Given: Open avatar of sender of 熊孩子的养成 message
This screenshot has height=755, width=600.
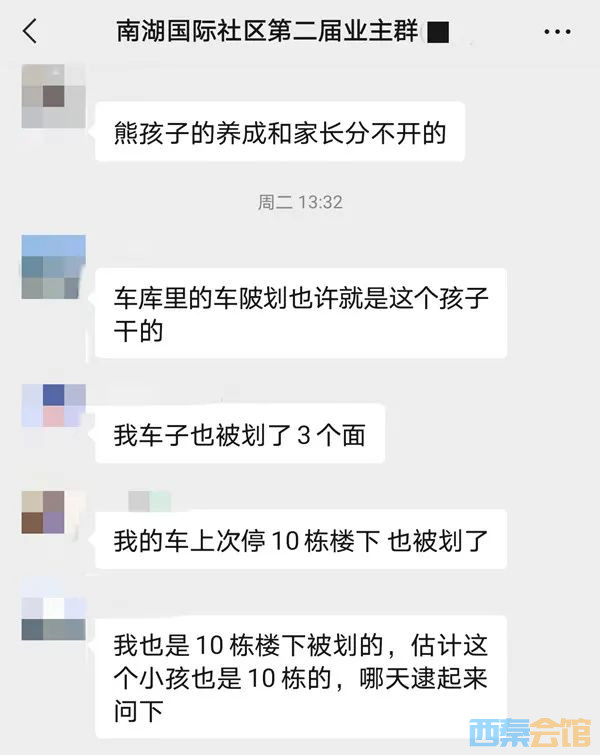Looking at the screenshot, I should [x=53, y=96].
